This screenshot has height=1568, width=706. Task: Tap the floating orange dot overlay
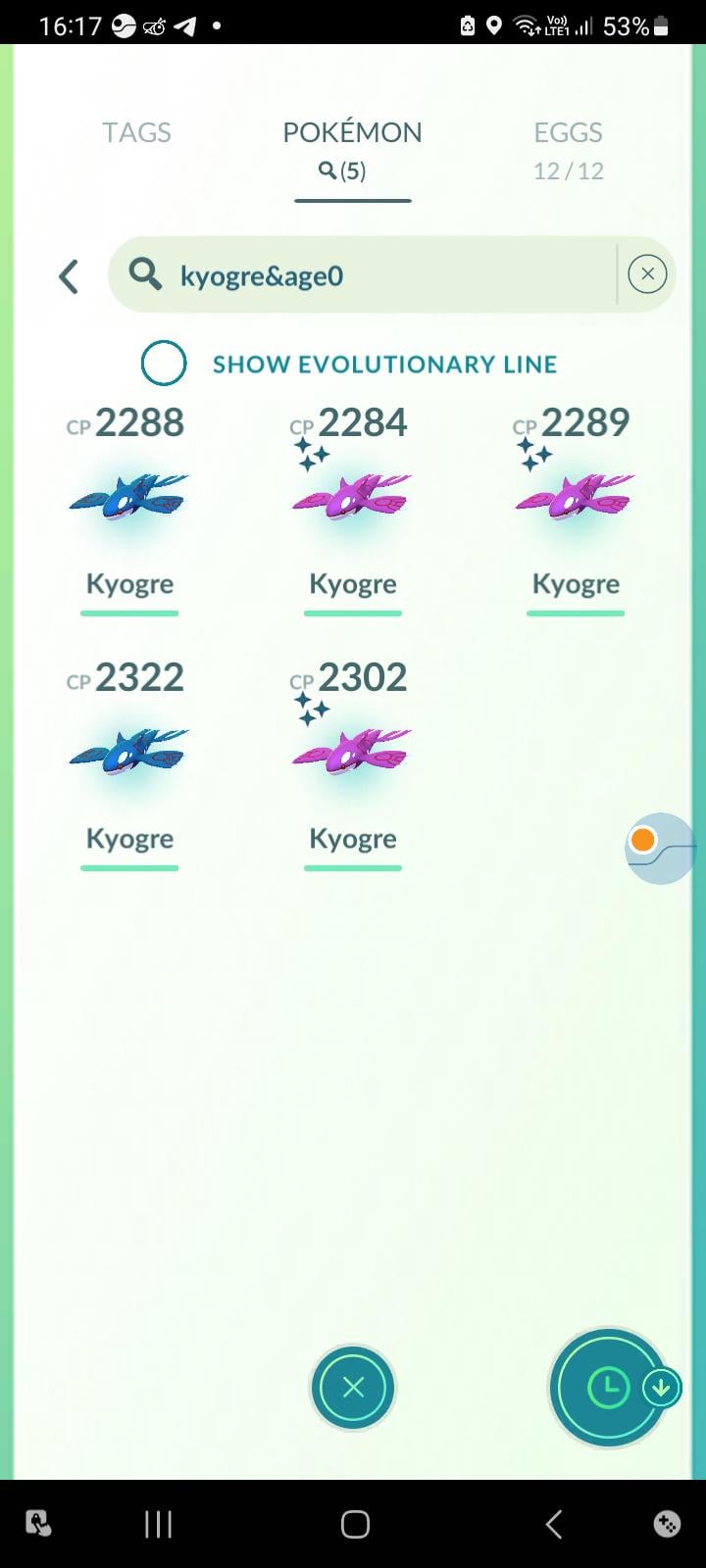(644, 841)
